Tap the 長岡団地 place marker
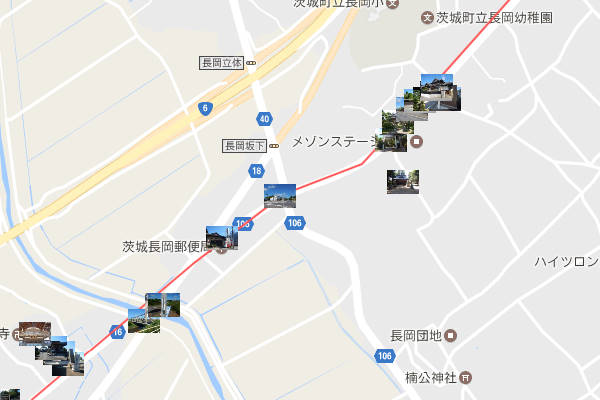 tap(450, 335)
